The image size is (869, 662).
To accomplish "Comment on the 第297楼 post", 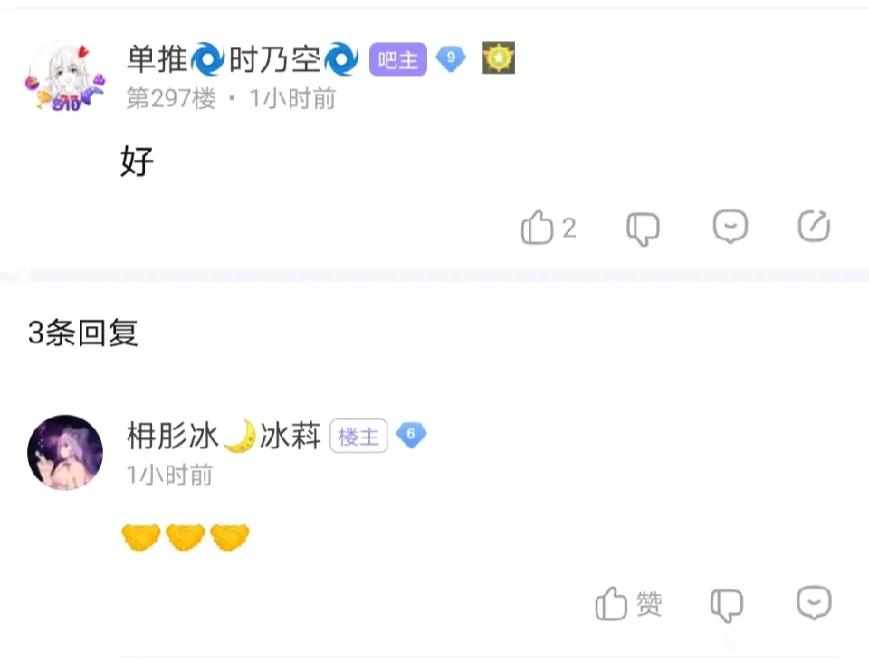I will click(x=730, y=227).
